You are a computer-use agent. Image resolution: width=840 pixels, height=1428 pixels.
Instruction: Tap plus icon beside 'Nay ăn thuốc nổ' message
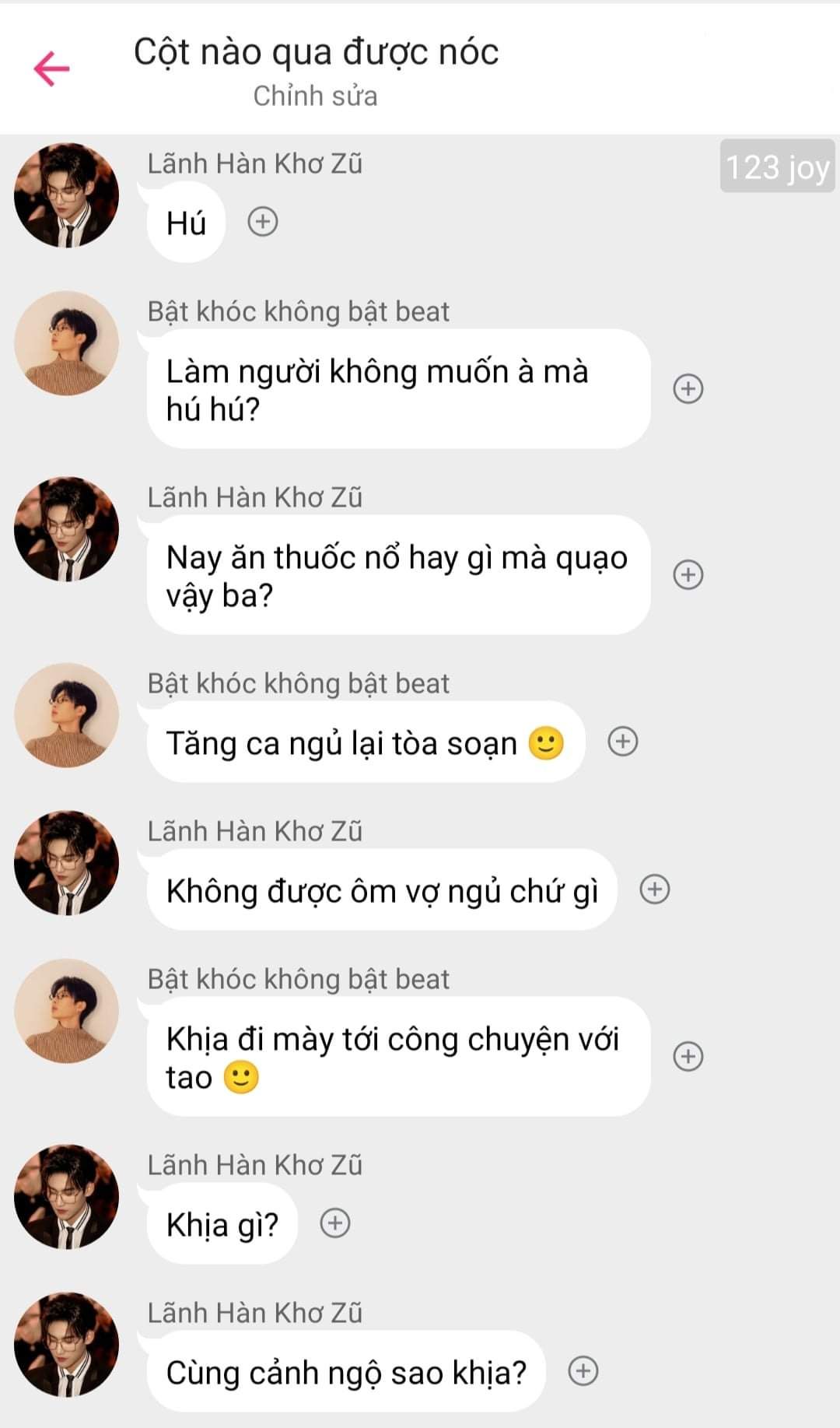tap(688, 574)
